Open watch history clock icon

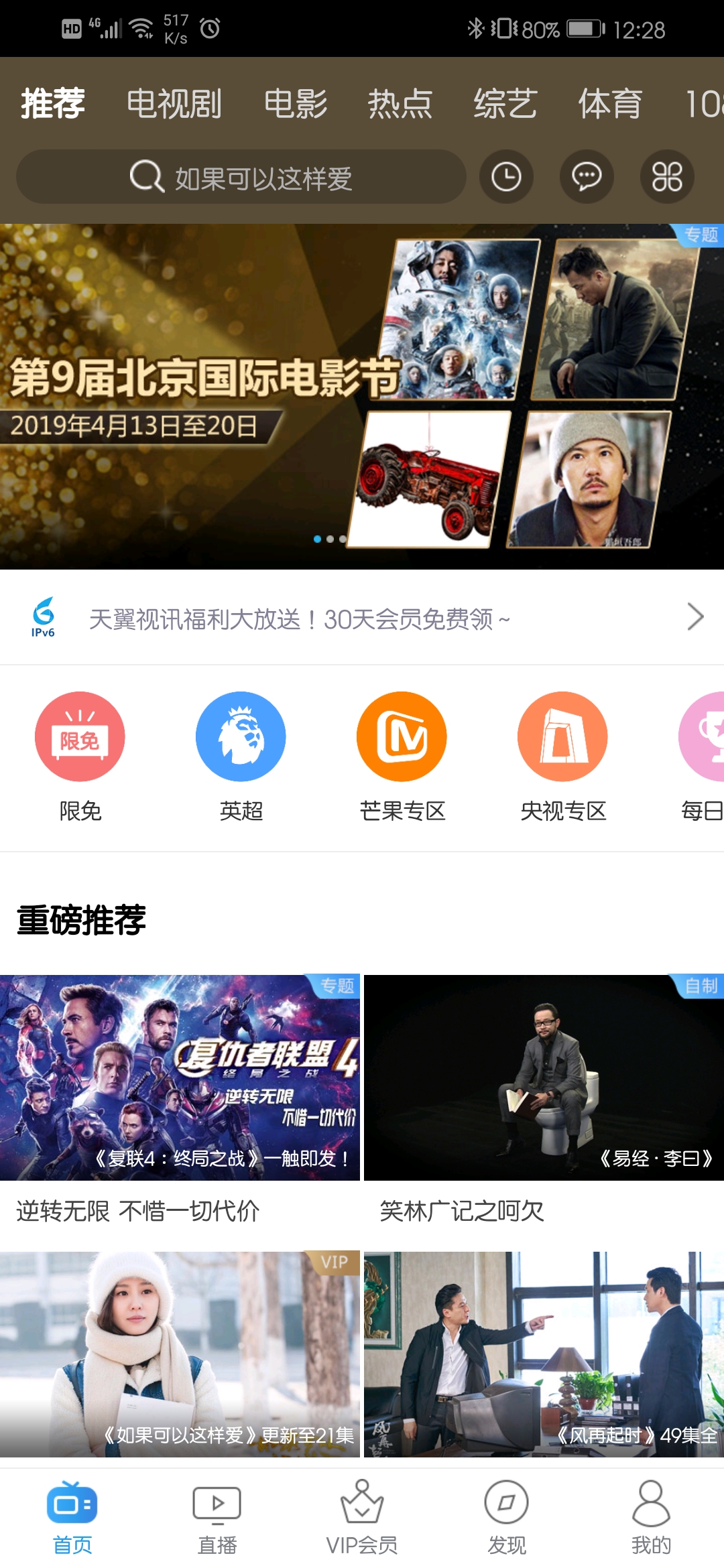(x=506, y=178)
